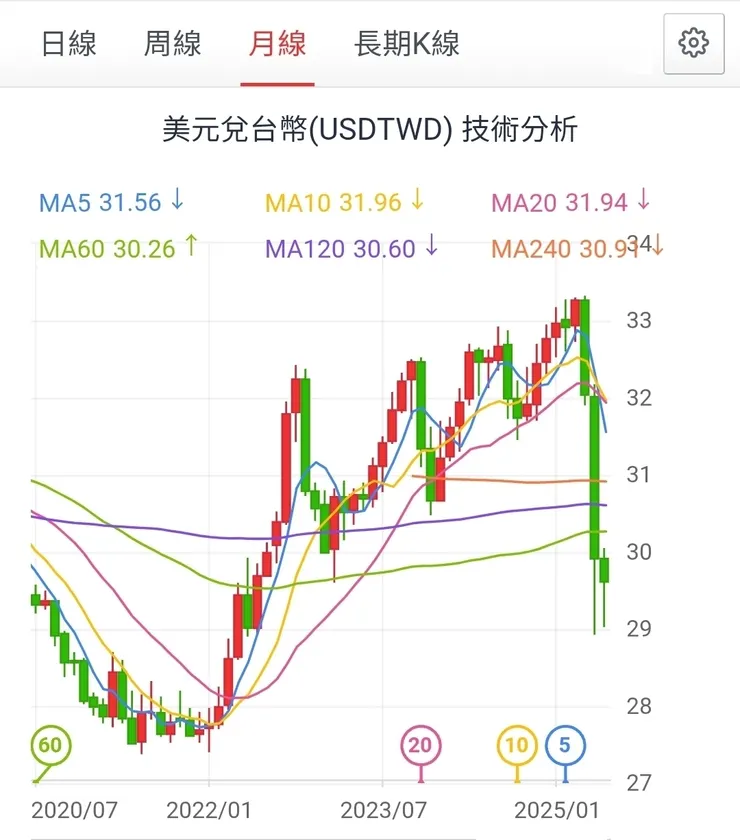
Task: Select the active 月線 tab
Action: [x=277, y=44]
